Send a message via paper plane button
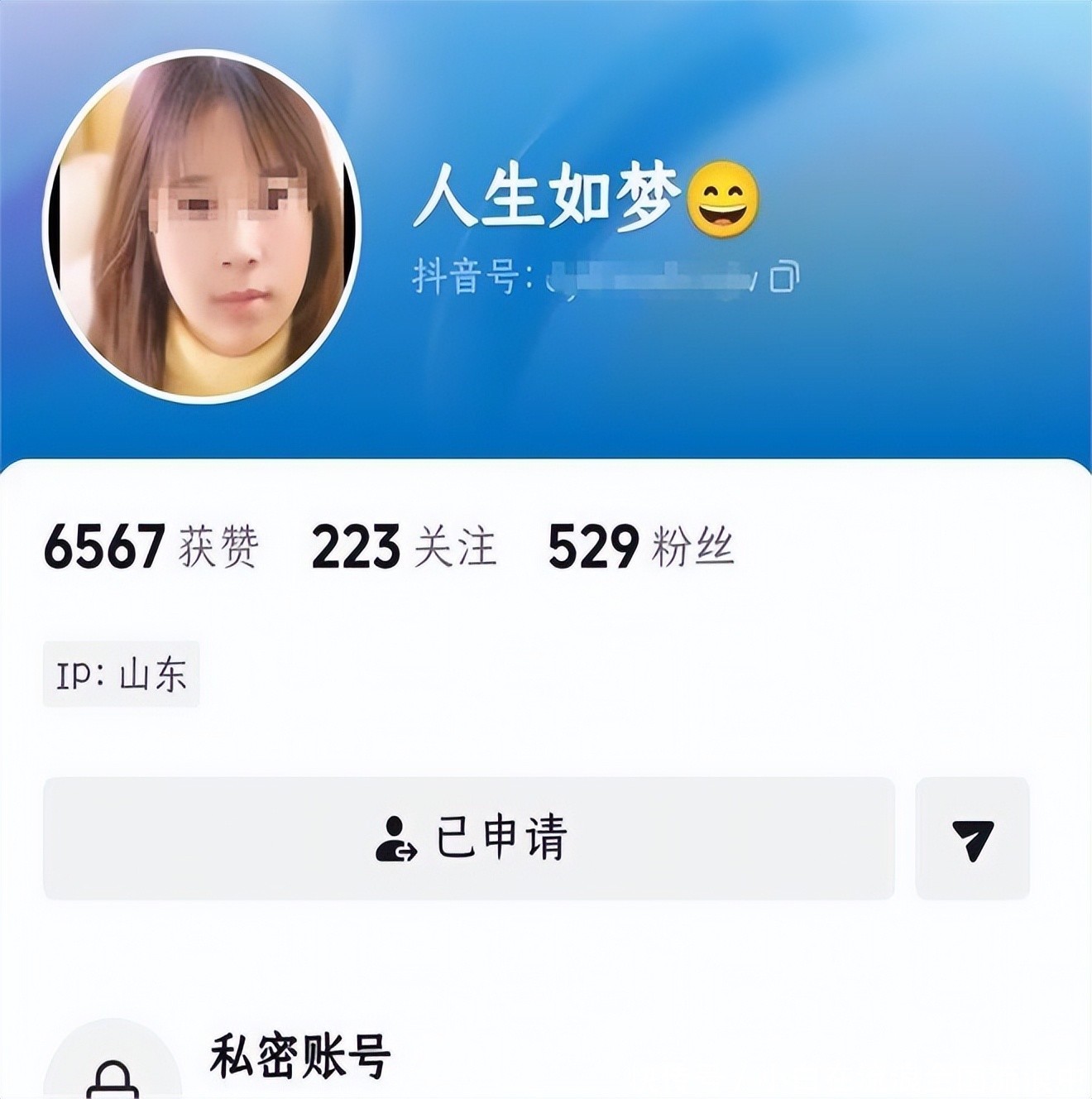The height and width of the screenshot is (1099, 1092). 972,838
